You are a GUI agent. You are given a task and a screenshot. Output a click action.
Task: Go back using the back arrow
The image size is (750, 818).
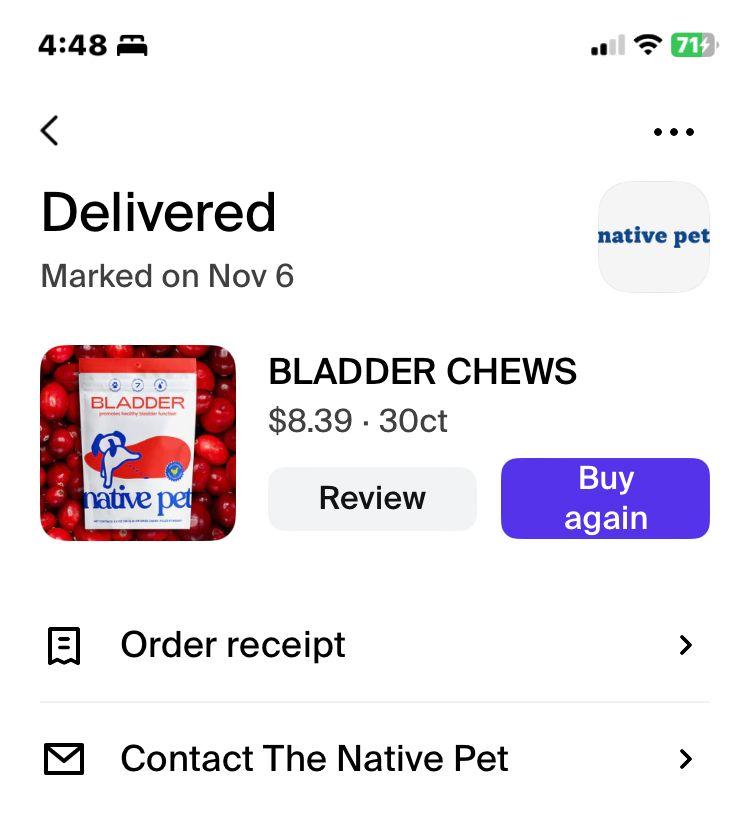pos(50,131)
